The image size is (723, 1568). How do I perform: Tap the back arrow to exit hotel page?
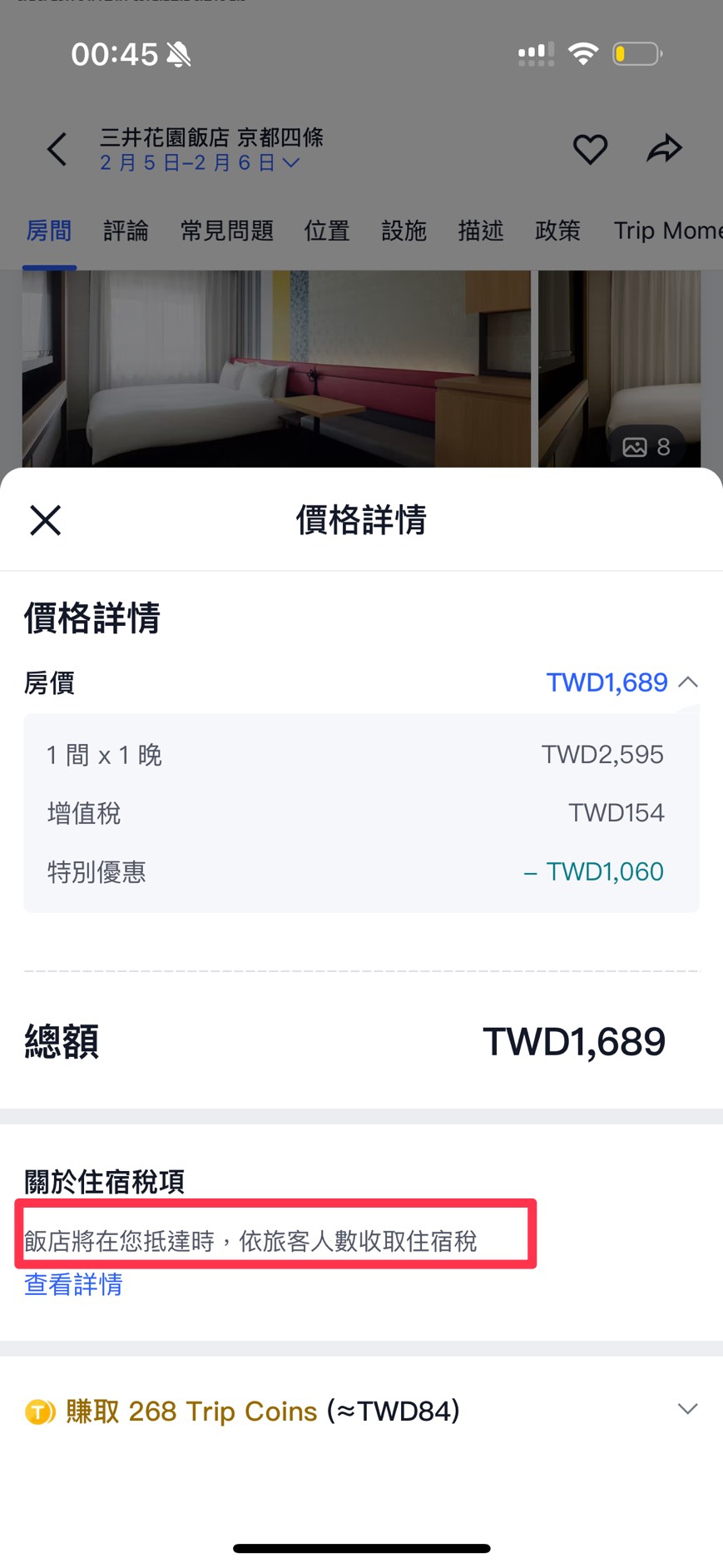pyautogui.click(x=56, y=150)
